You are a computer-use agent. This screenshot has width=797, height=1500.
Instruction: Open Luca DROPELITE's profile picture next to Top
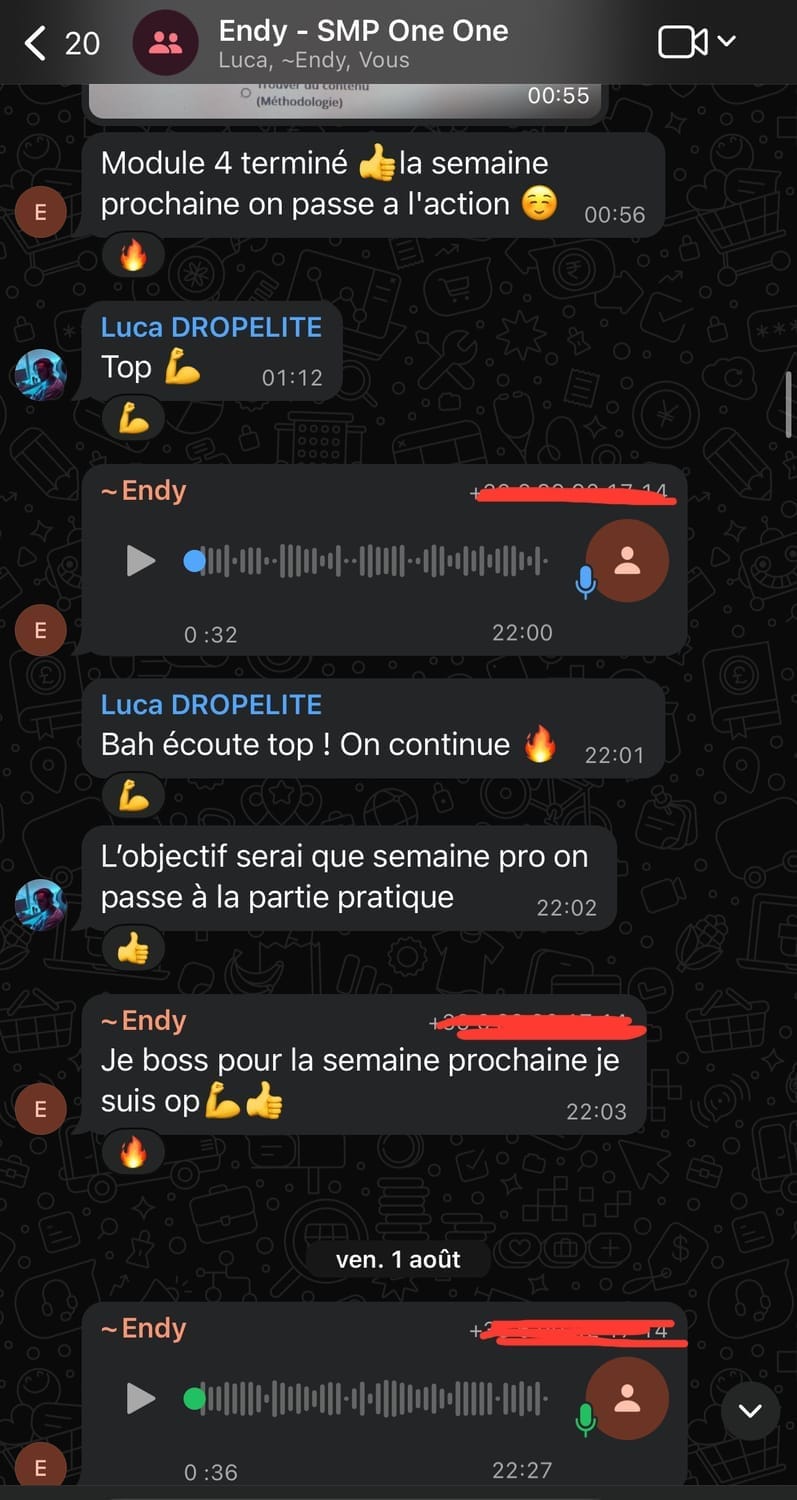click(x=41, y=375)
